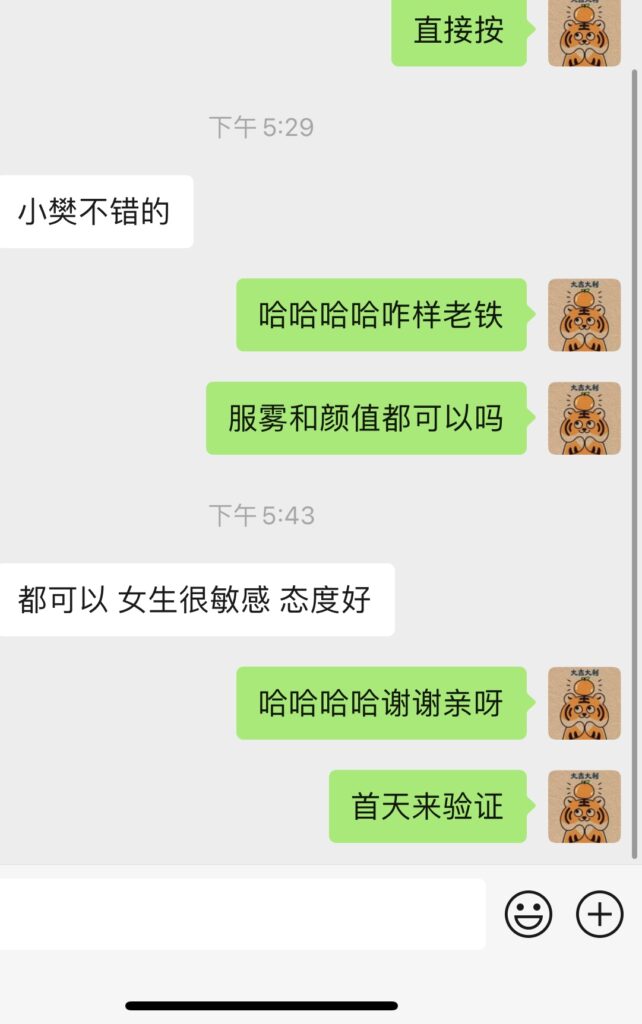Viewport: 642px width, 1024px height.
Task: Open the emoji picker
Action: click(x=528, y=913)
